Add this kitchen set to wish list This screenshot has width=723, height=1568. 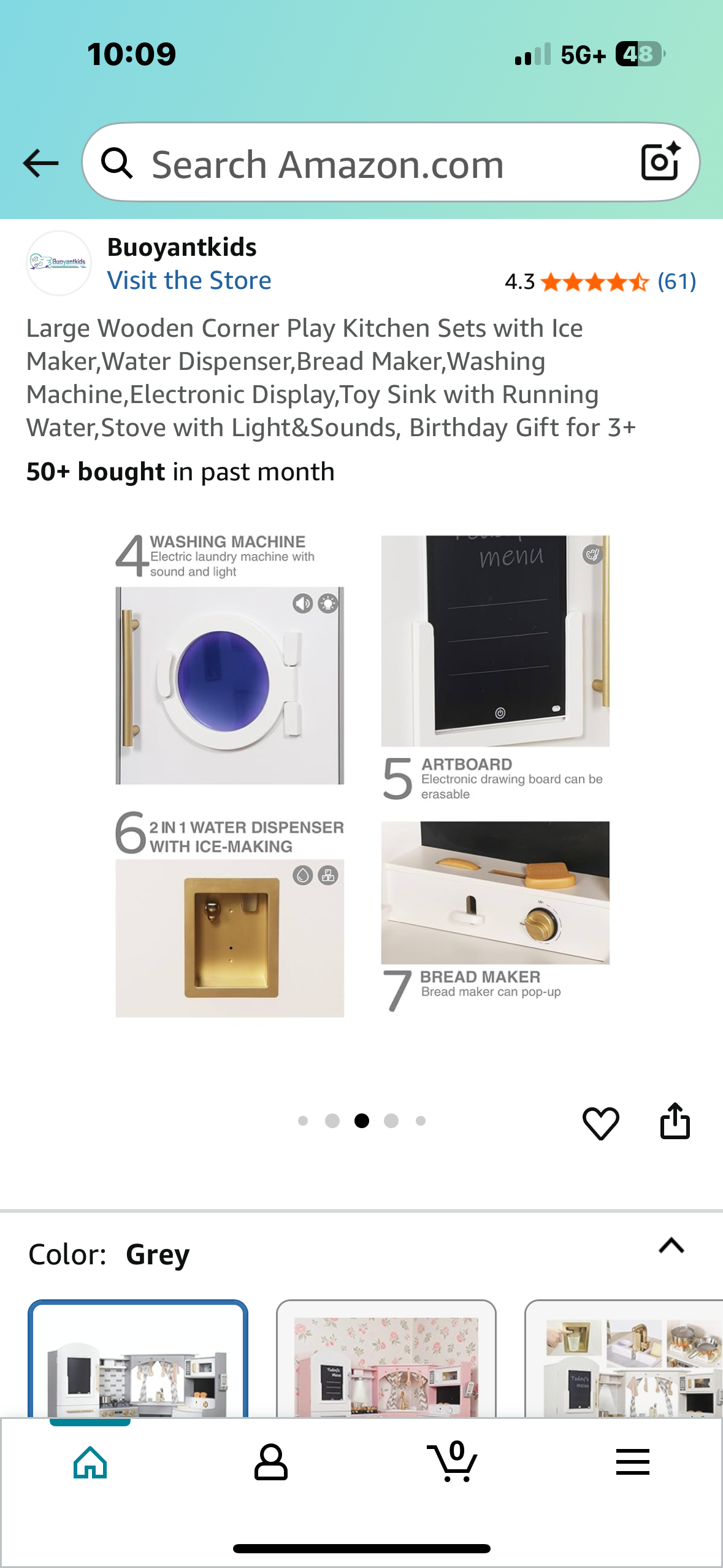tap(600, 1123)
